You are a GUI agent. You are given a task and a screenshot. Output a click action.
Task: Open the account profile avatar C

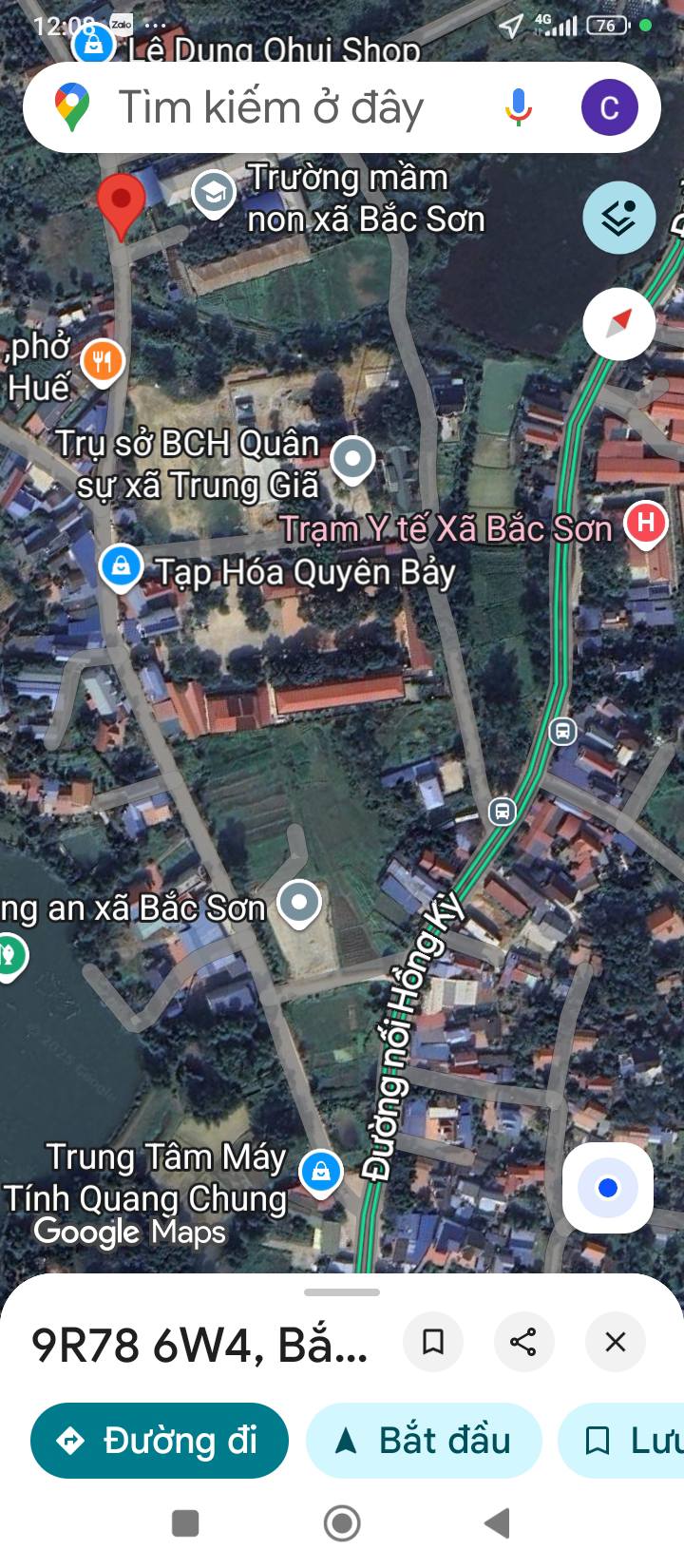click(609, 107)
